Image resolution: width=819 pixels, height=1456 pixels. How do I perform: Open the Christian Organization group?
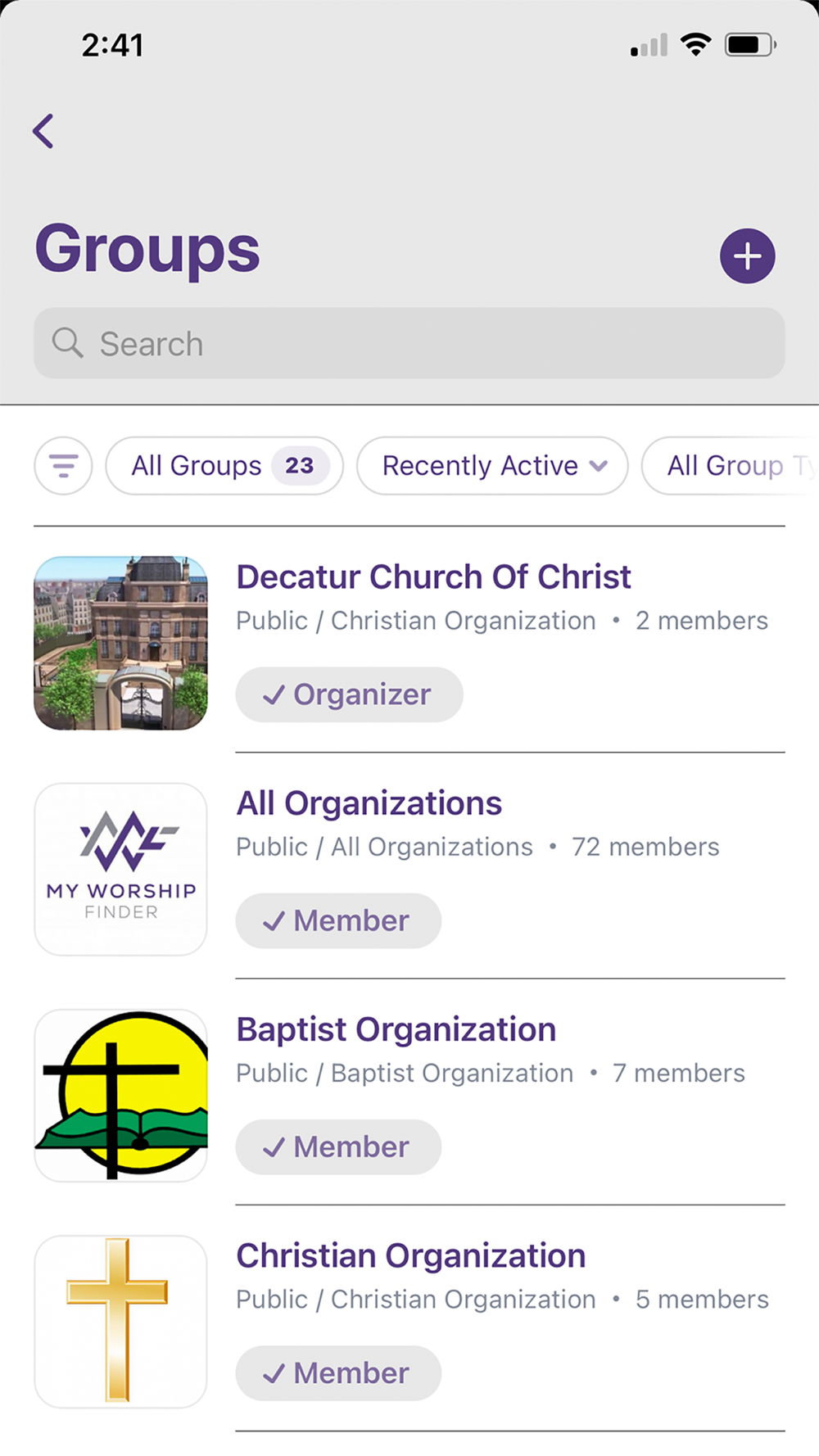[410, 1255]
